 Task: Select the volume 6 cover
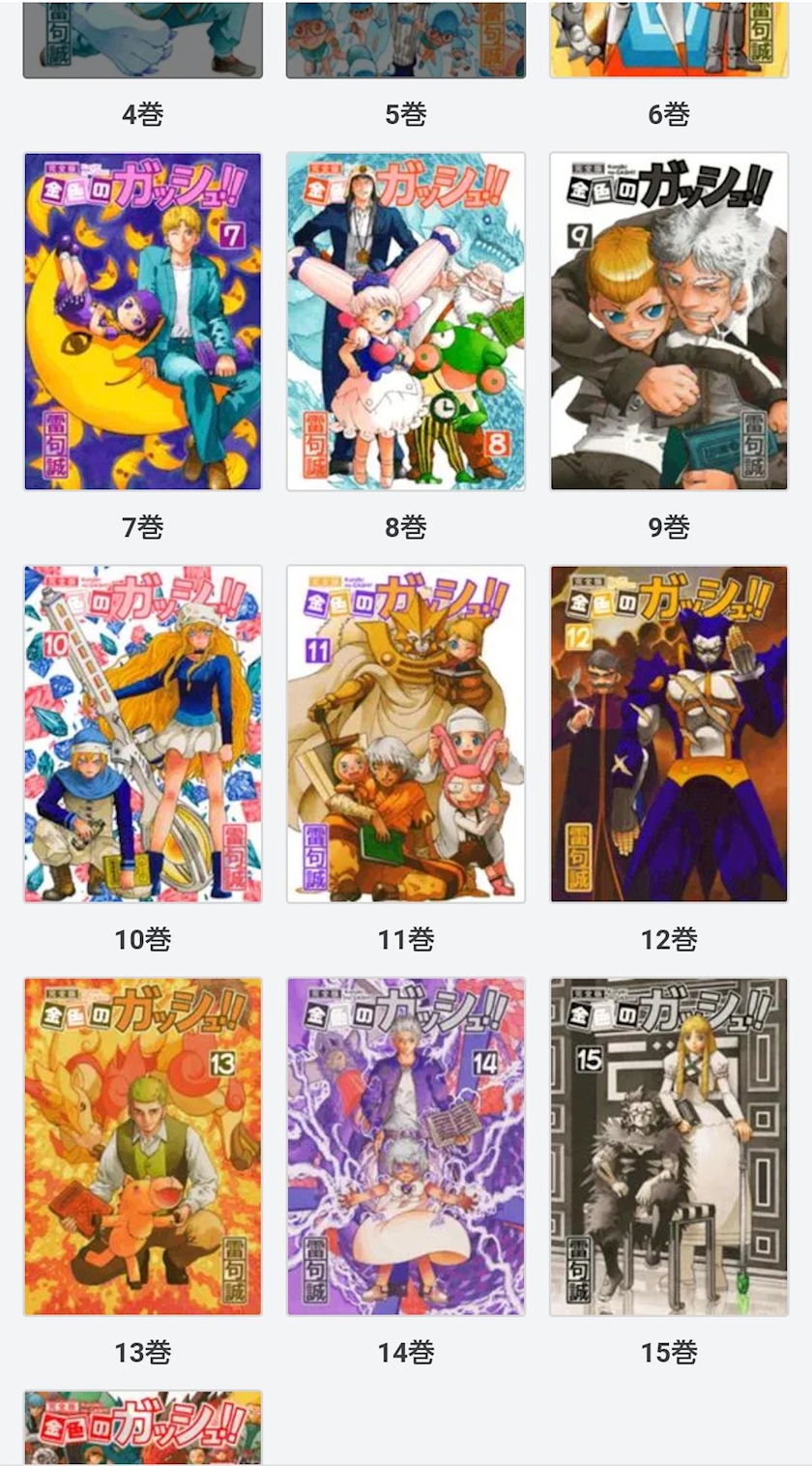point(669,39)
